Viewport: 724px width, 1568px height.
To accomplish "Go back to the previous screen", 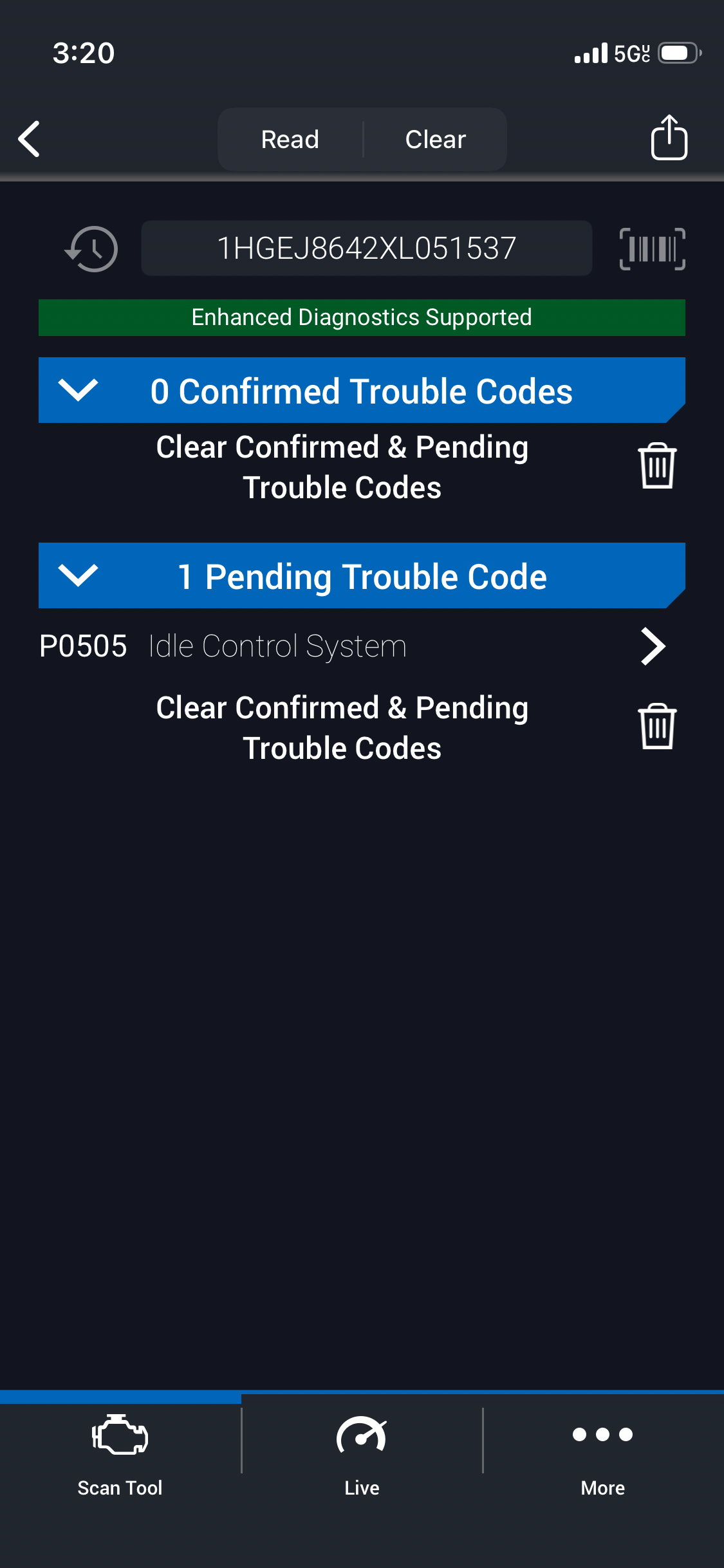I will (30, 139).
